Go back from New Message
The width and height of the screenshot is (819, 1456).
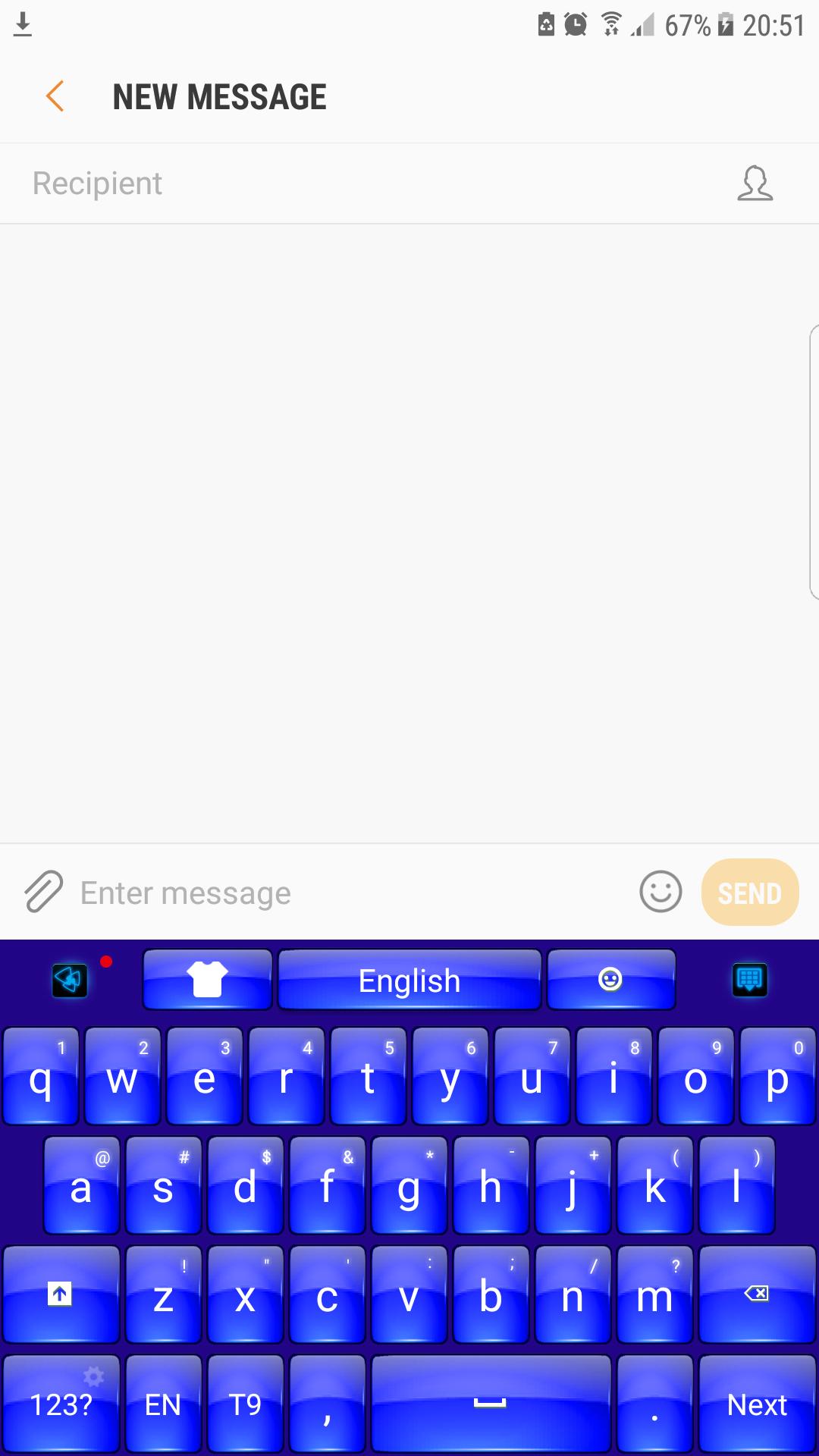55,97
